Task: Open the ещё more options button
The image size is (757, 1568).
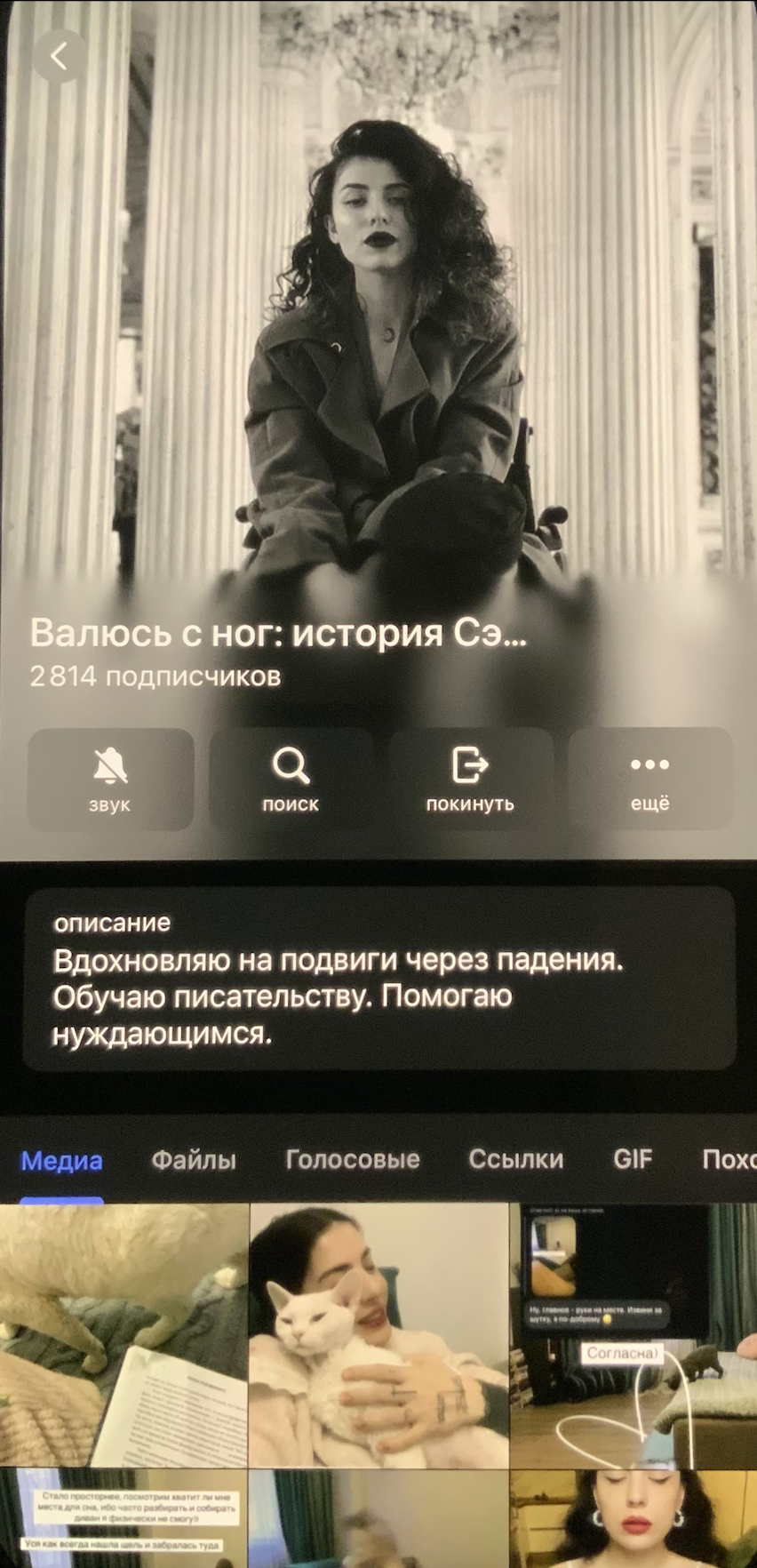Action: point(650,780)
